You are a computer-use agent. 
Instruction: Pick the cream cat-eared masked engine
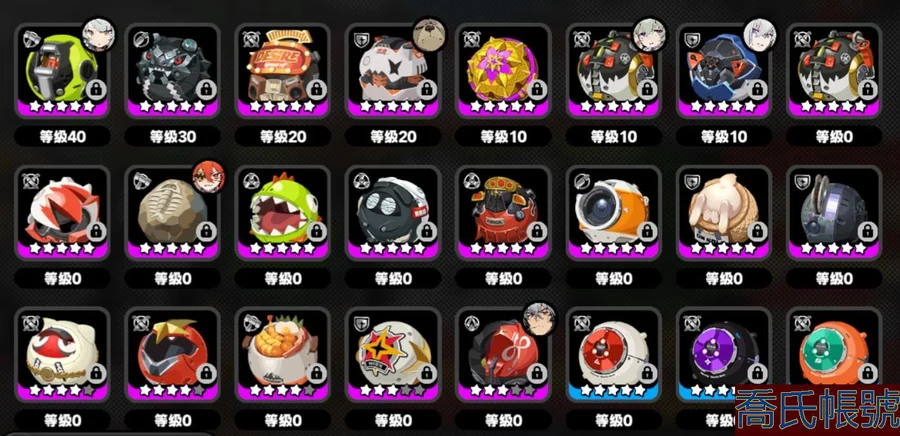click(x=62, y=355)
